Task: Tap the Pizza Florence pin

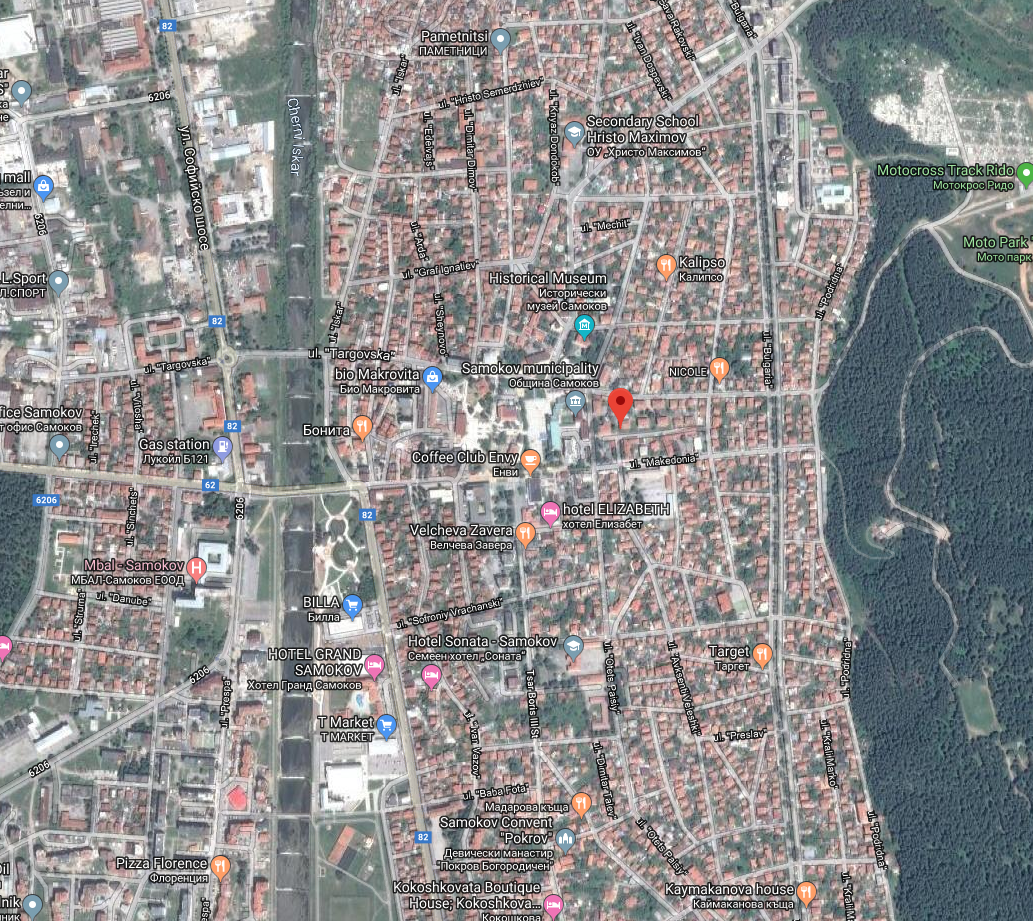Action: pyautogui.click(x=220, y=866)
